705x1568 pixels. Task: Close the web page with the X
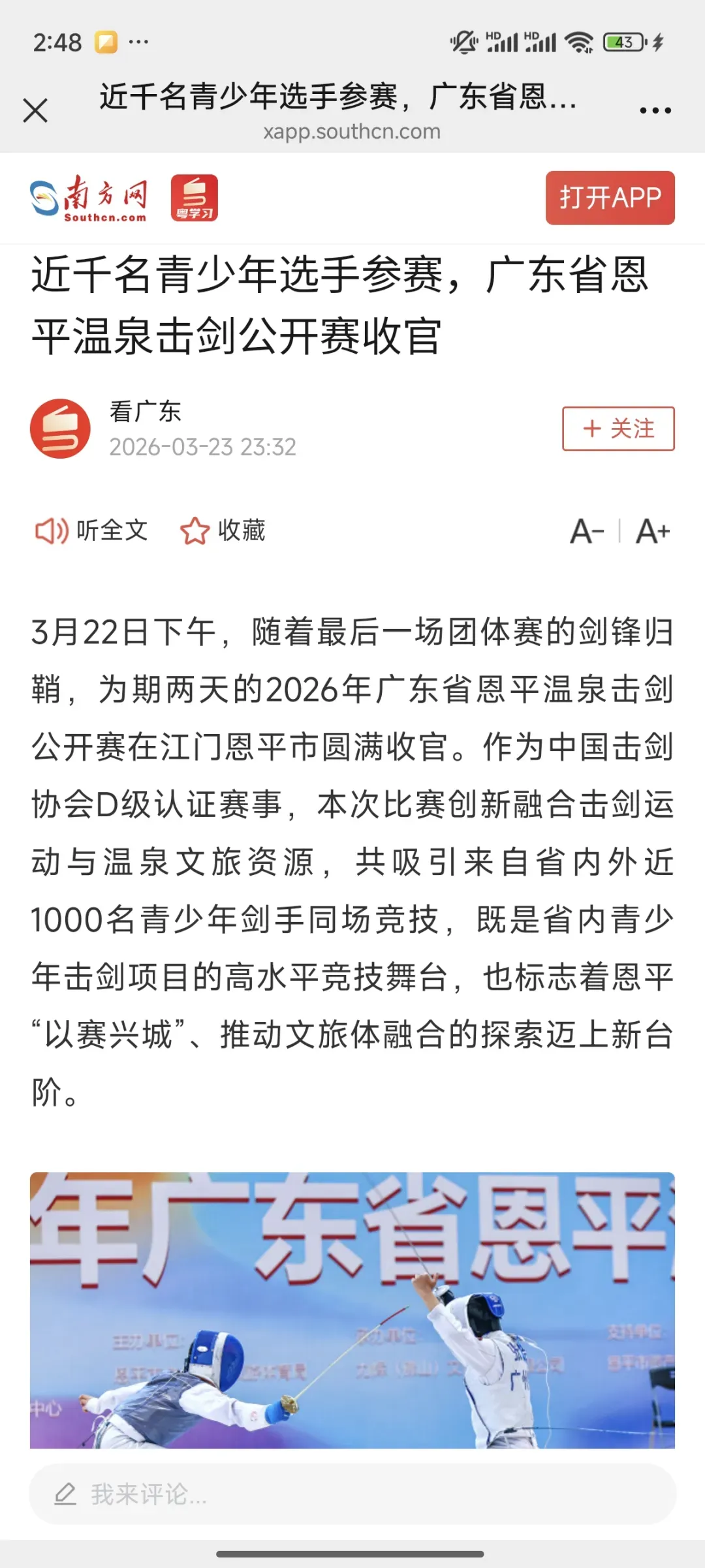pos(35,110)
